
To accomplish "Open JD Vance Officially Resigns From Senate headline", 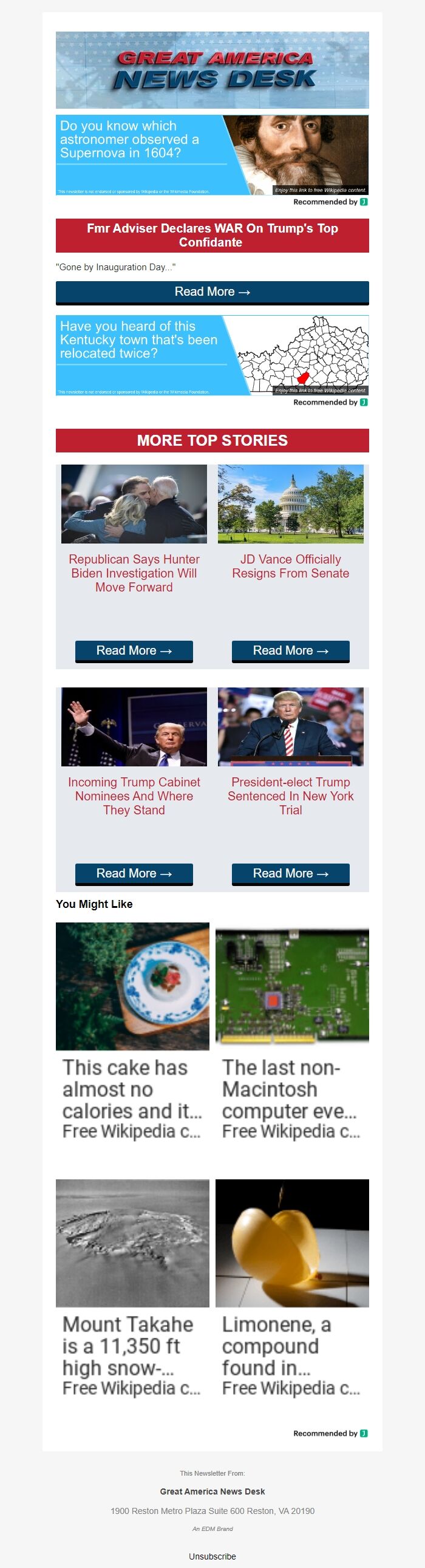I will pos(290,566).
